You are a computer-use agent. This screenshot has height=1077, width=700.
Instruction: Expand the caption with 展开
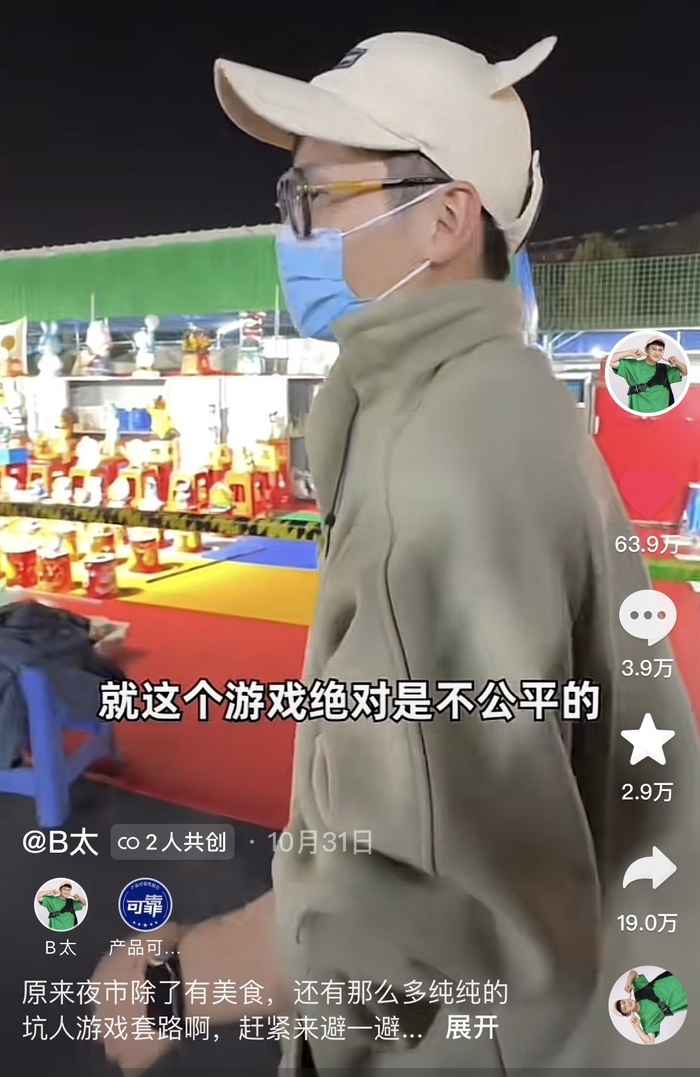[x=471, y=1028]
